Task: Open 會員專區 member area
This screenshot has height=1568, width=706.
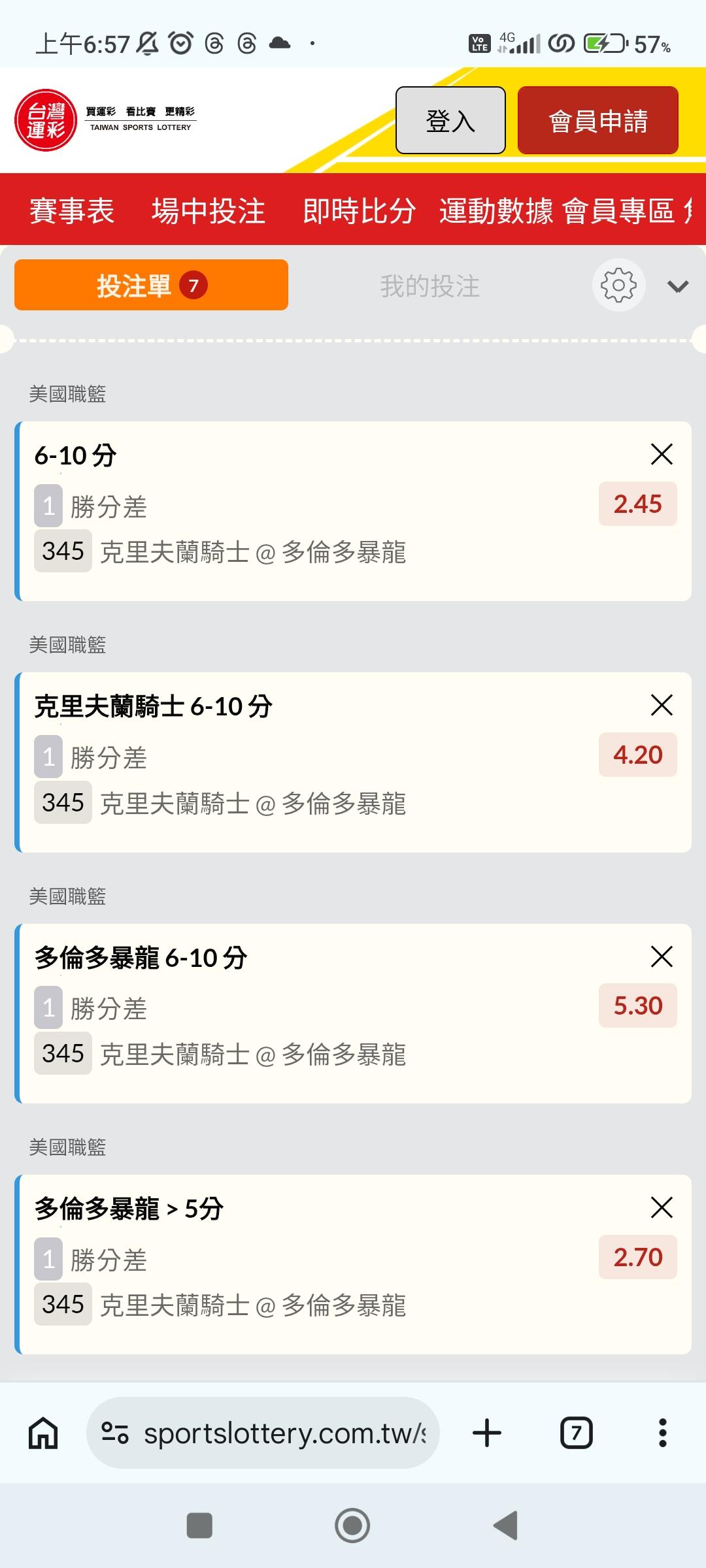Action: 618,211
